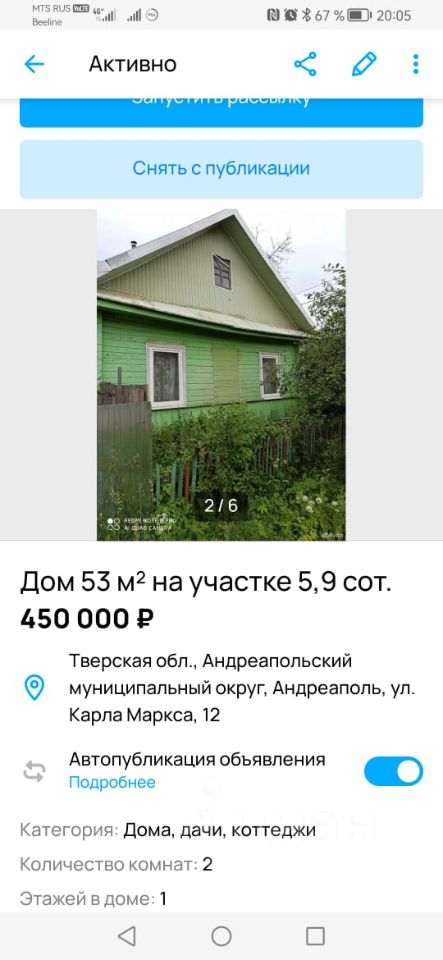This screenshot has width=443, height=960.
Task: Open the Подробнее link
Action: [x=112, y=782]
